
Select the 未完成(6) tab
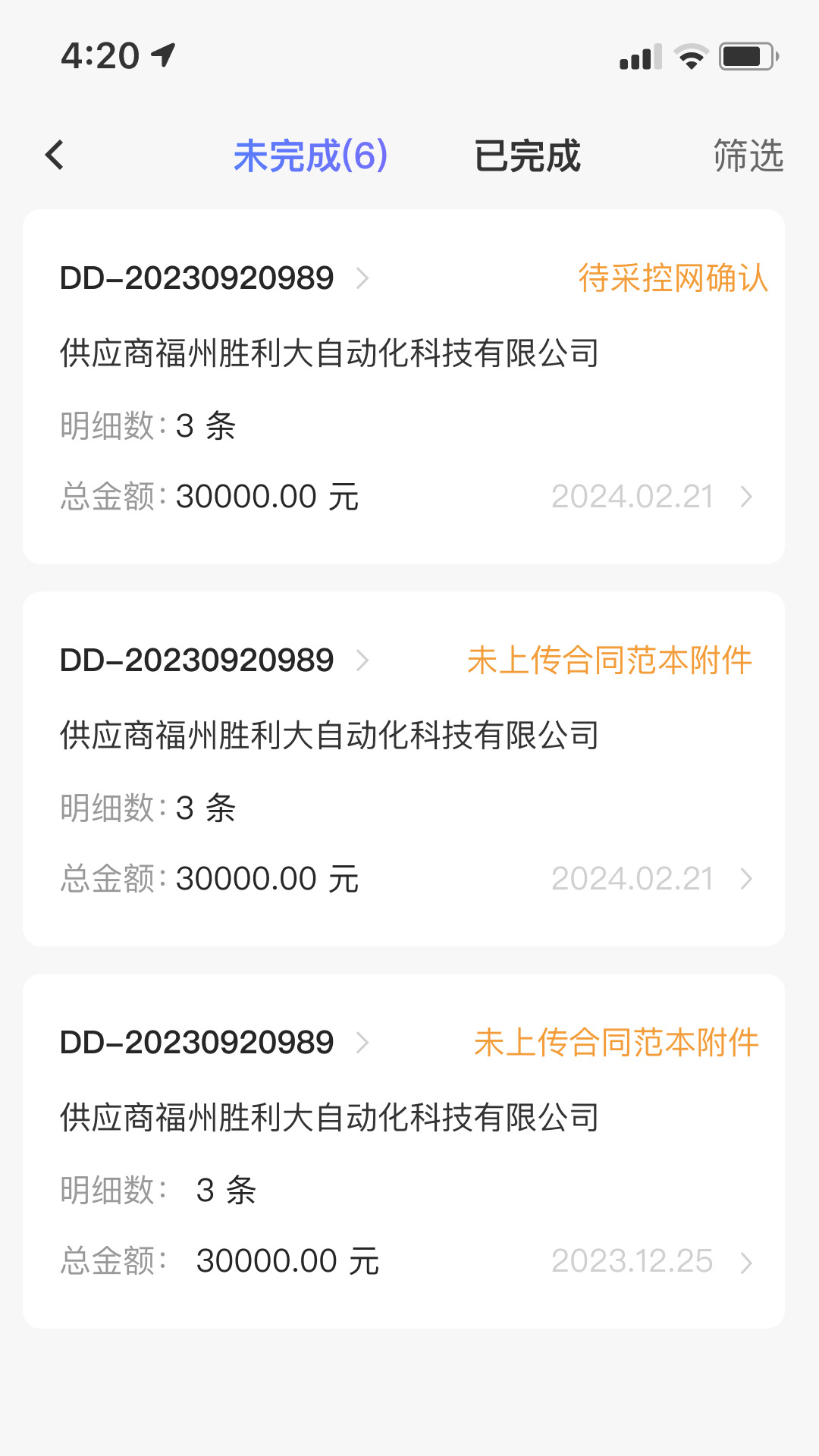(310, 156)
